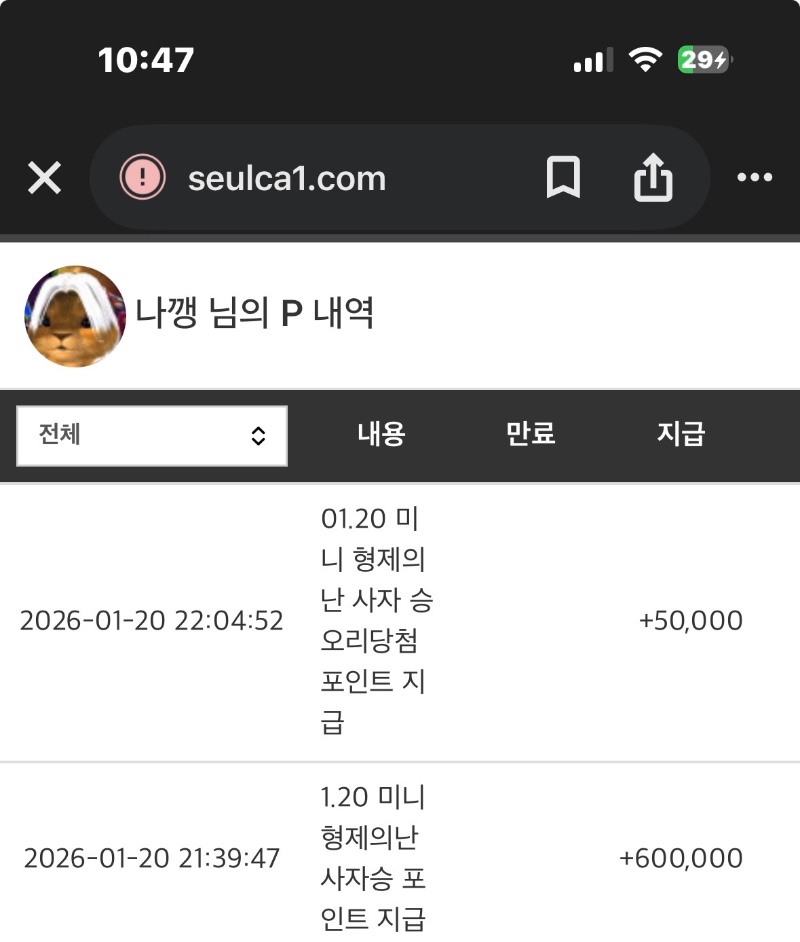The image size is (800, 942).
Task: Bookmark this page
Action: coord(563,179)
